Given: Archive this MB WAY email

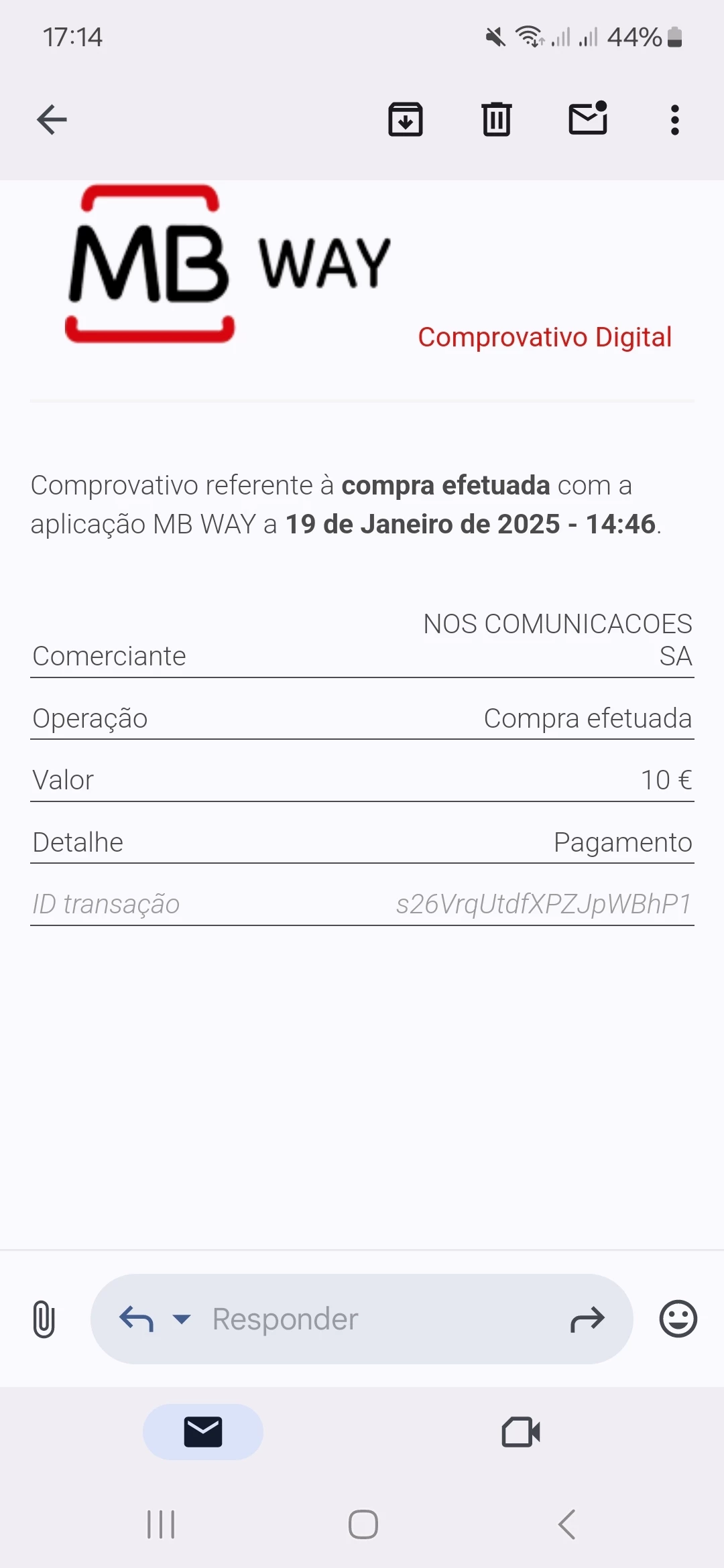Looking at the screenshot, I should tap(406, 120).
